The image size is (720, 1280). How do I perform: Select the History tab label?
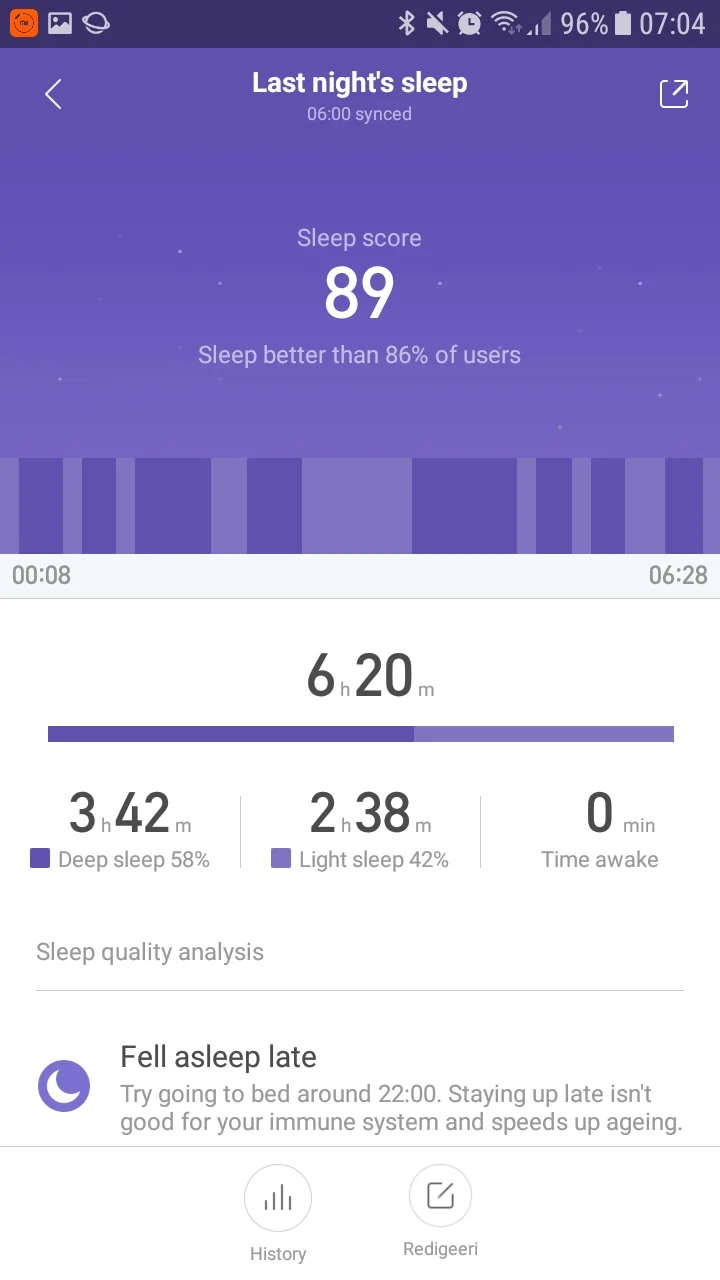[x=278, y=1253]
